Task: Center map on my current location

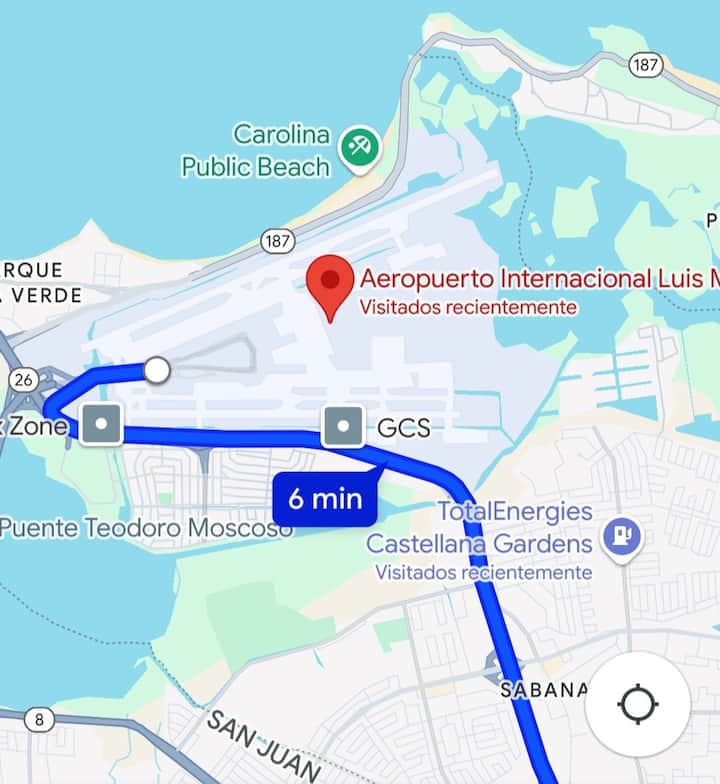Action: pyautogui.click(x=637, y=704)
